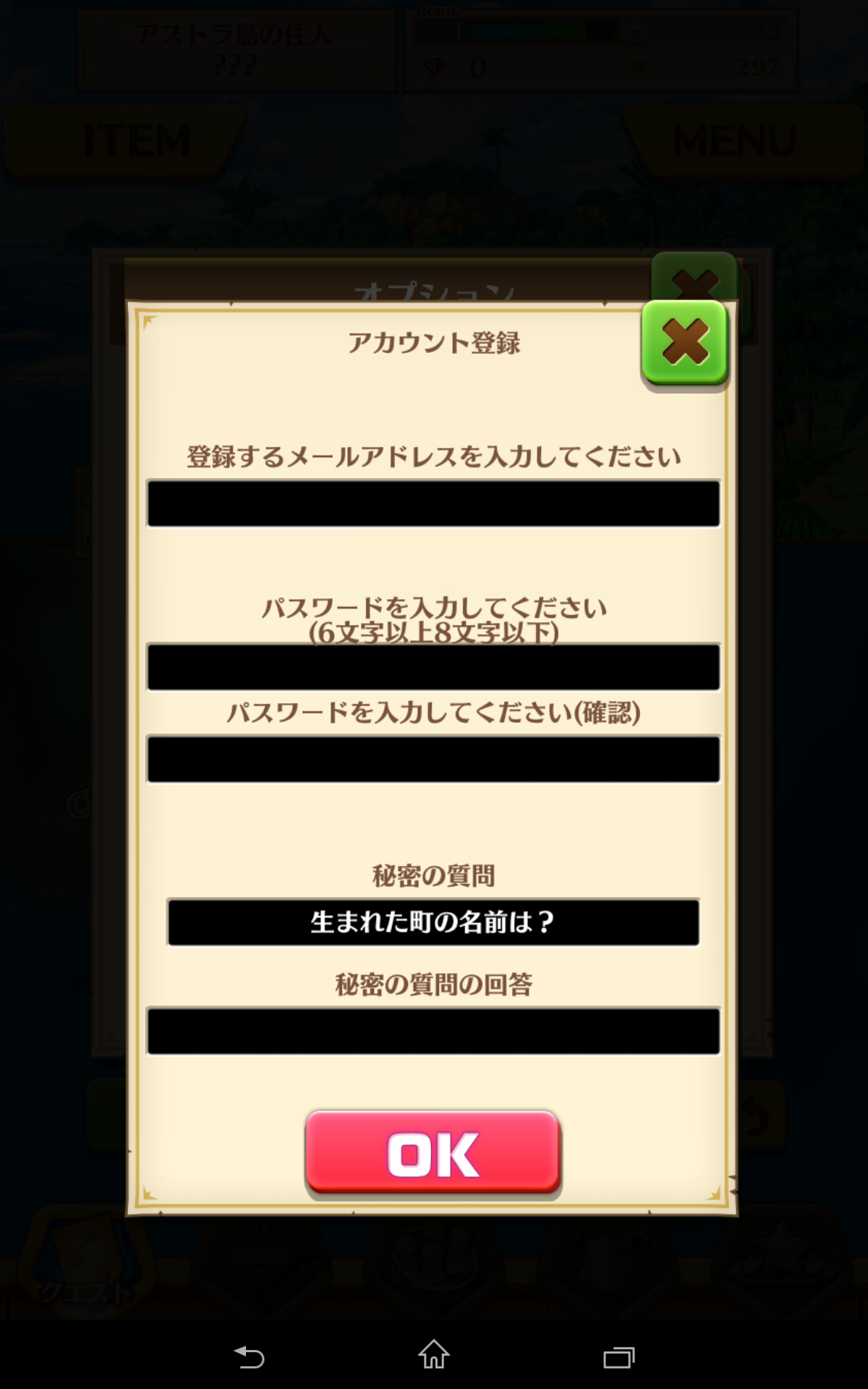Viewport: 868px width, 1389px height.
Task: Focus the email address input field
Action: click(433, 504)
